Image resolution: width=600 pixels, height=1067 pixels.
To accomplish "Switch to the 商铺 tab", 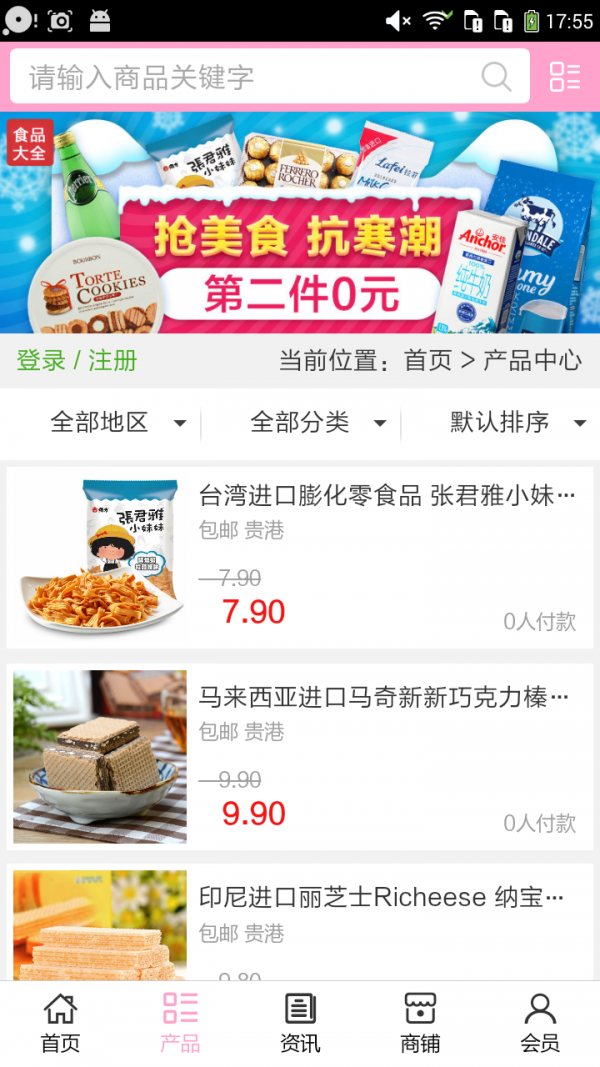I will (420, 1023).
